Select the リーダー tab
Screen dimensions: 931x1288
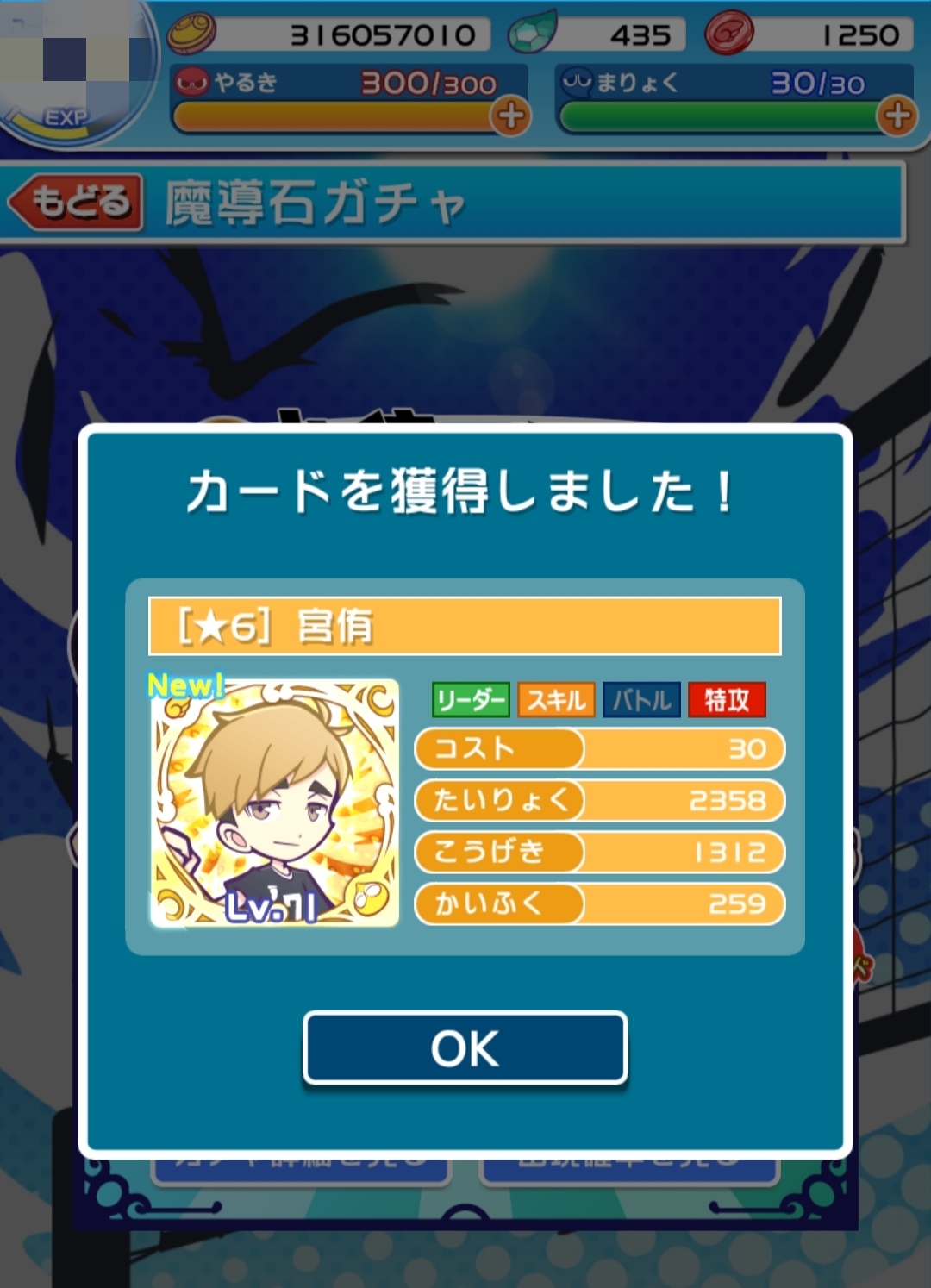point(471,700)
